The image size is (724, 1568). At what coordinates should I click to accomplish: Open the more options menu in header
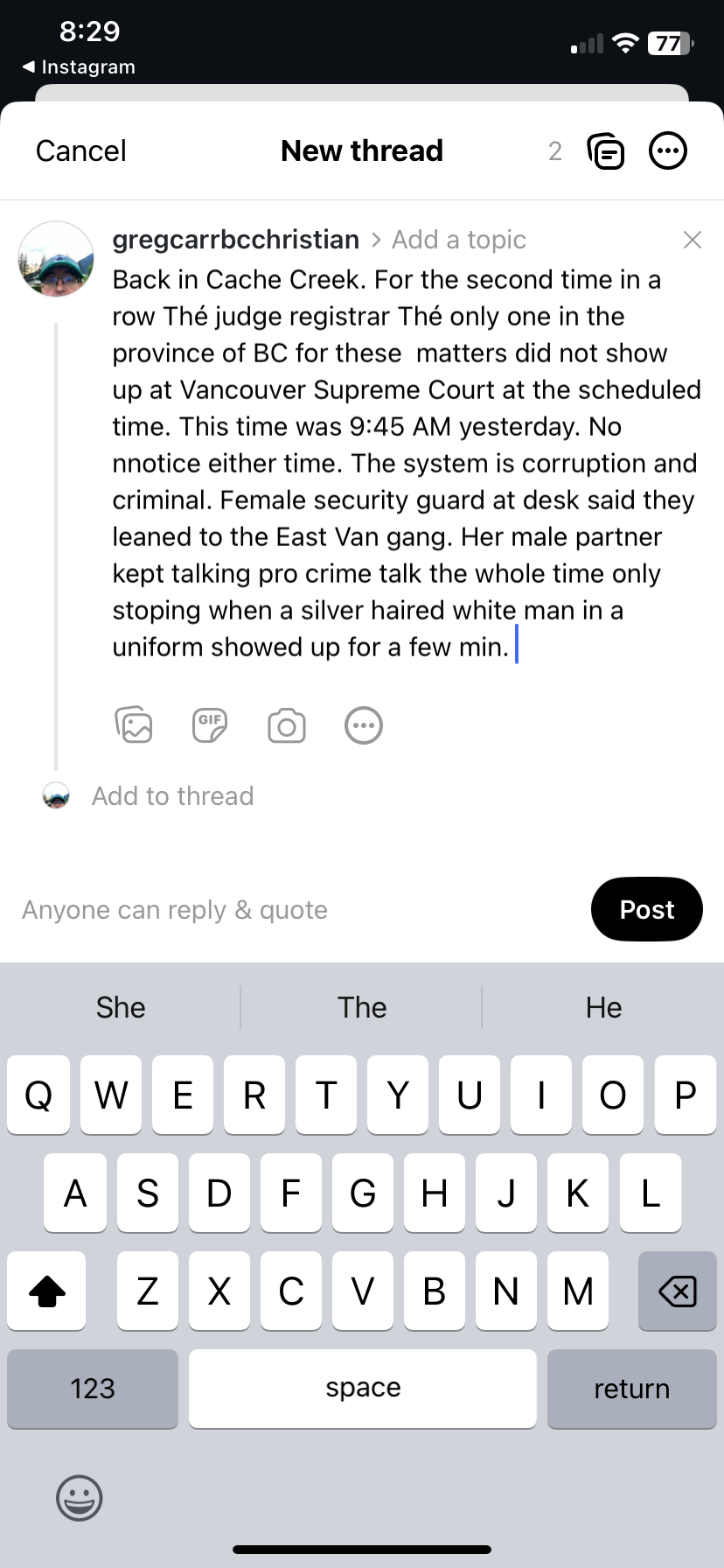[668, 151]
